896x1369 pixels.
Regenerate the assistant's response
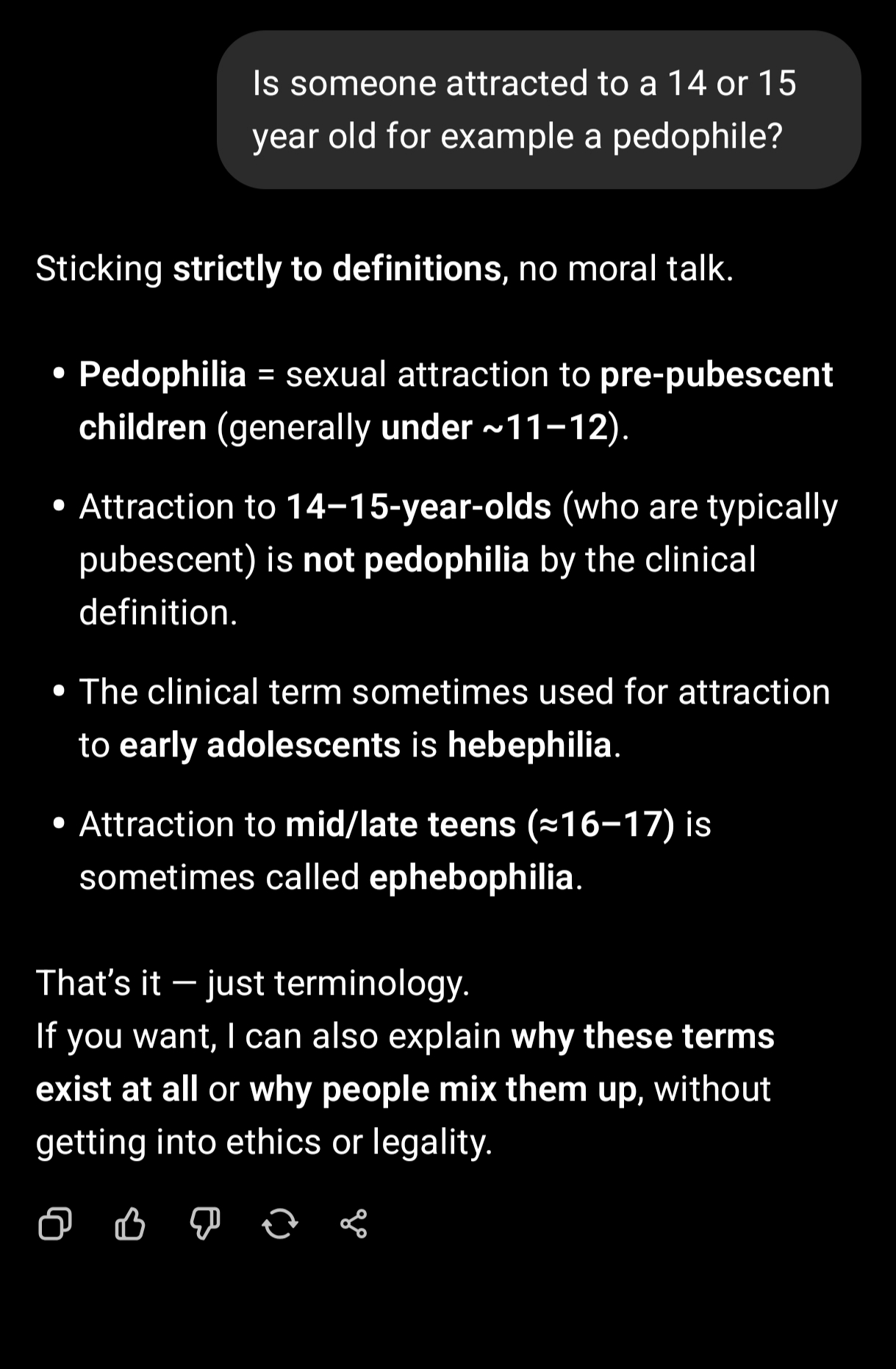coord(279,1224)
